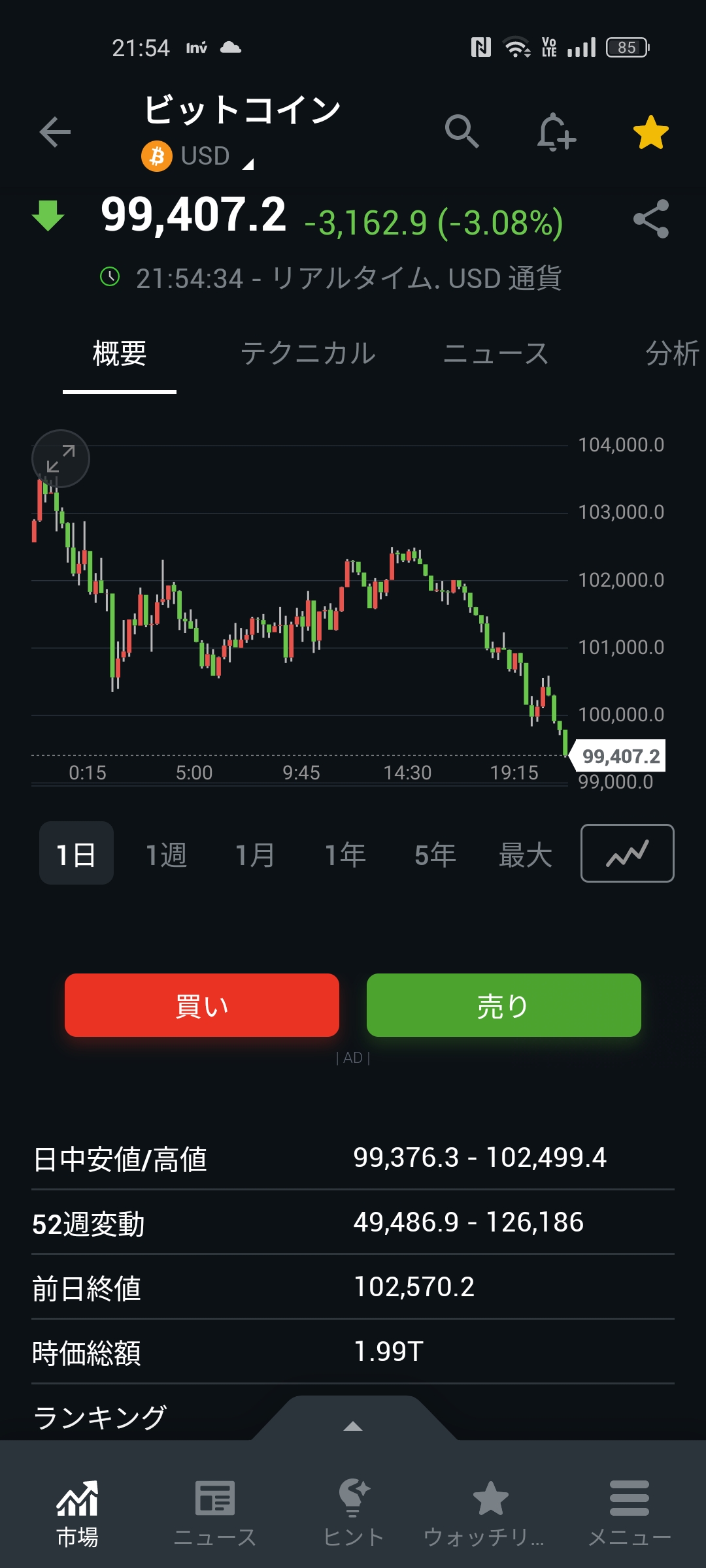Select the 最大 chart range
Image resolution: width=706 pixels, height=1568 pixels.
coord(525,855)
